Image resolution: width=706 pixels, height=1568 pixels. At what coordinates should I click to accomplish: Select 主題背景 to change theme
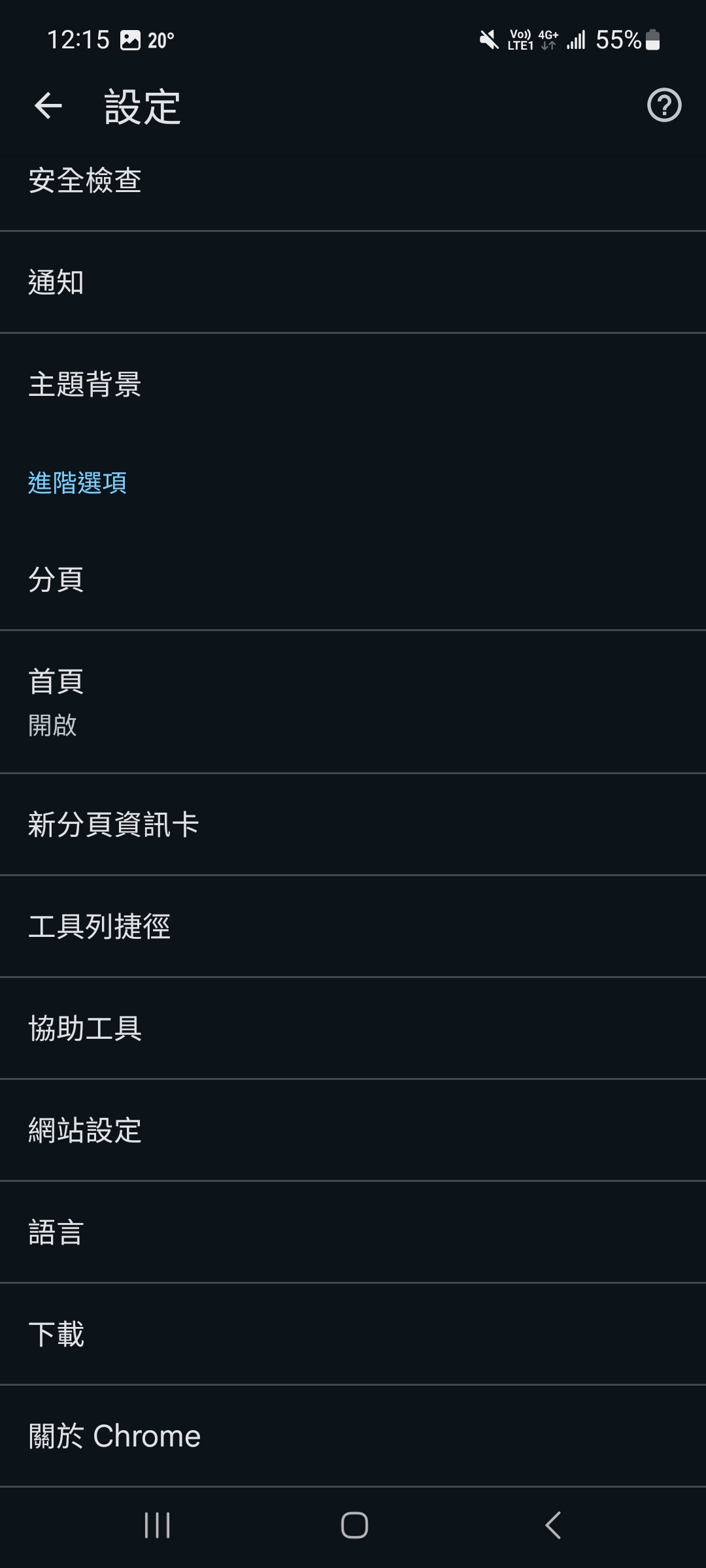[x=353, y=384]
